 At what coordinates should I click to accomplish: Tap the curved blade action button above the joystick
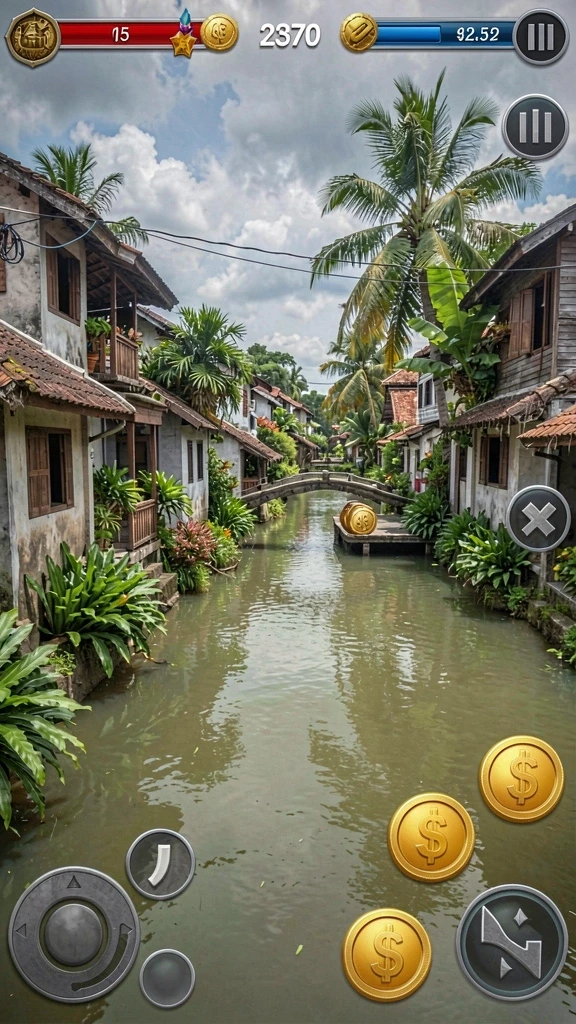click(160, 864)
